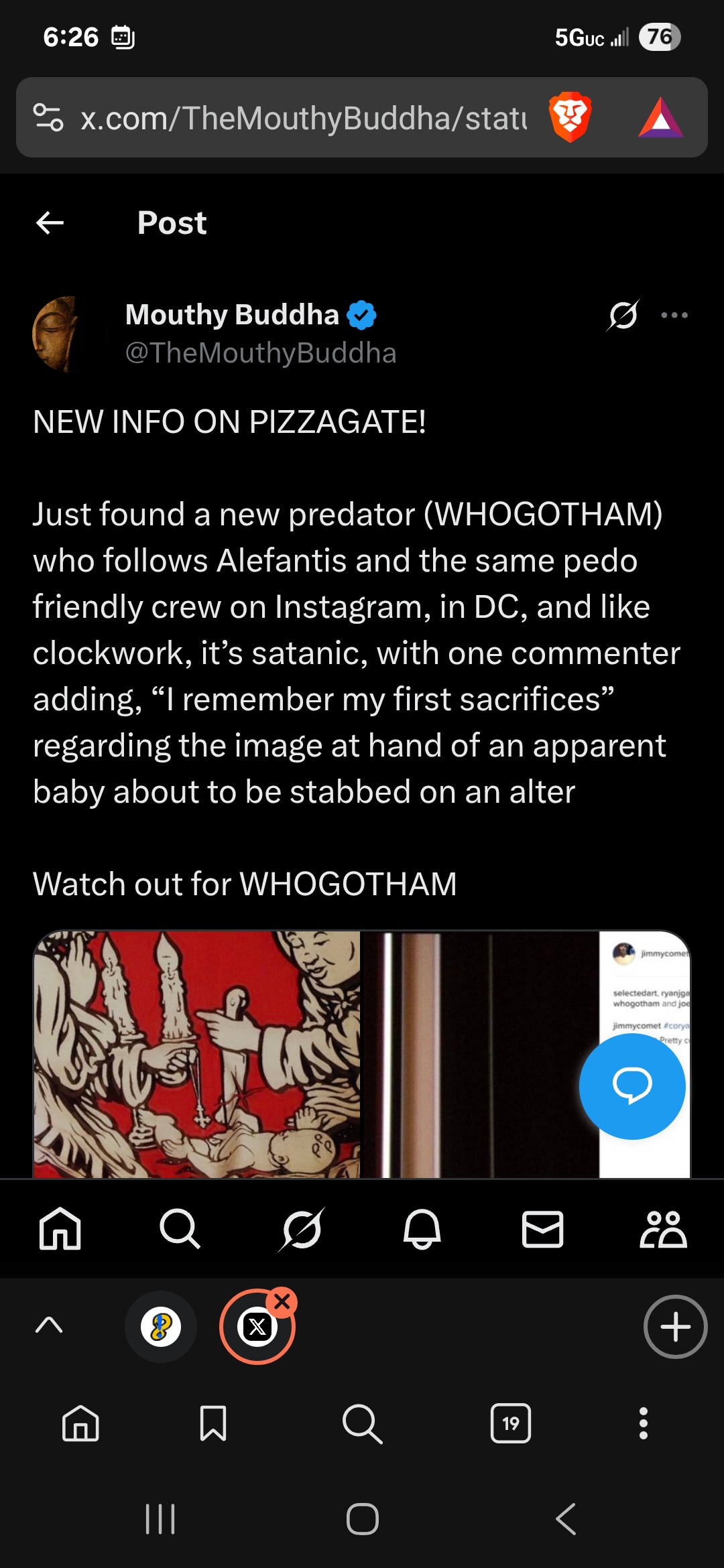The width and height of the screenshot is (724, 1568).
Task: Bookmark this page in browser toolbar
Action: click(x=213, y=1423)
